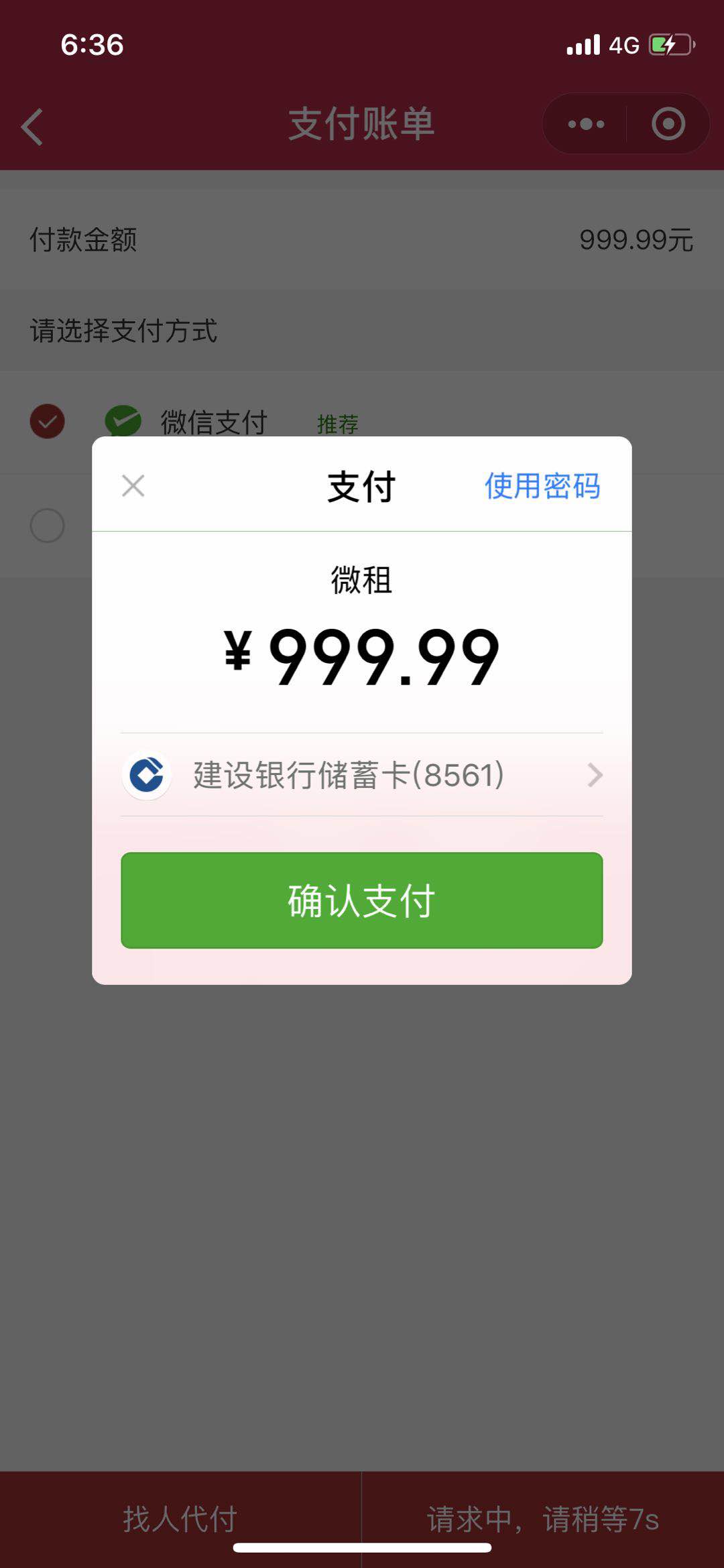Tap 使用密码 to pay with password
The width and height of the screenshot is (724, 1568).
coord(542,486)
